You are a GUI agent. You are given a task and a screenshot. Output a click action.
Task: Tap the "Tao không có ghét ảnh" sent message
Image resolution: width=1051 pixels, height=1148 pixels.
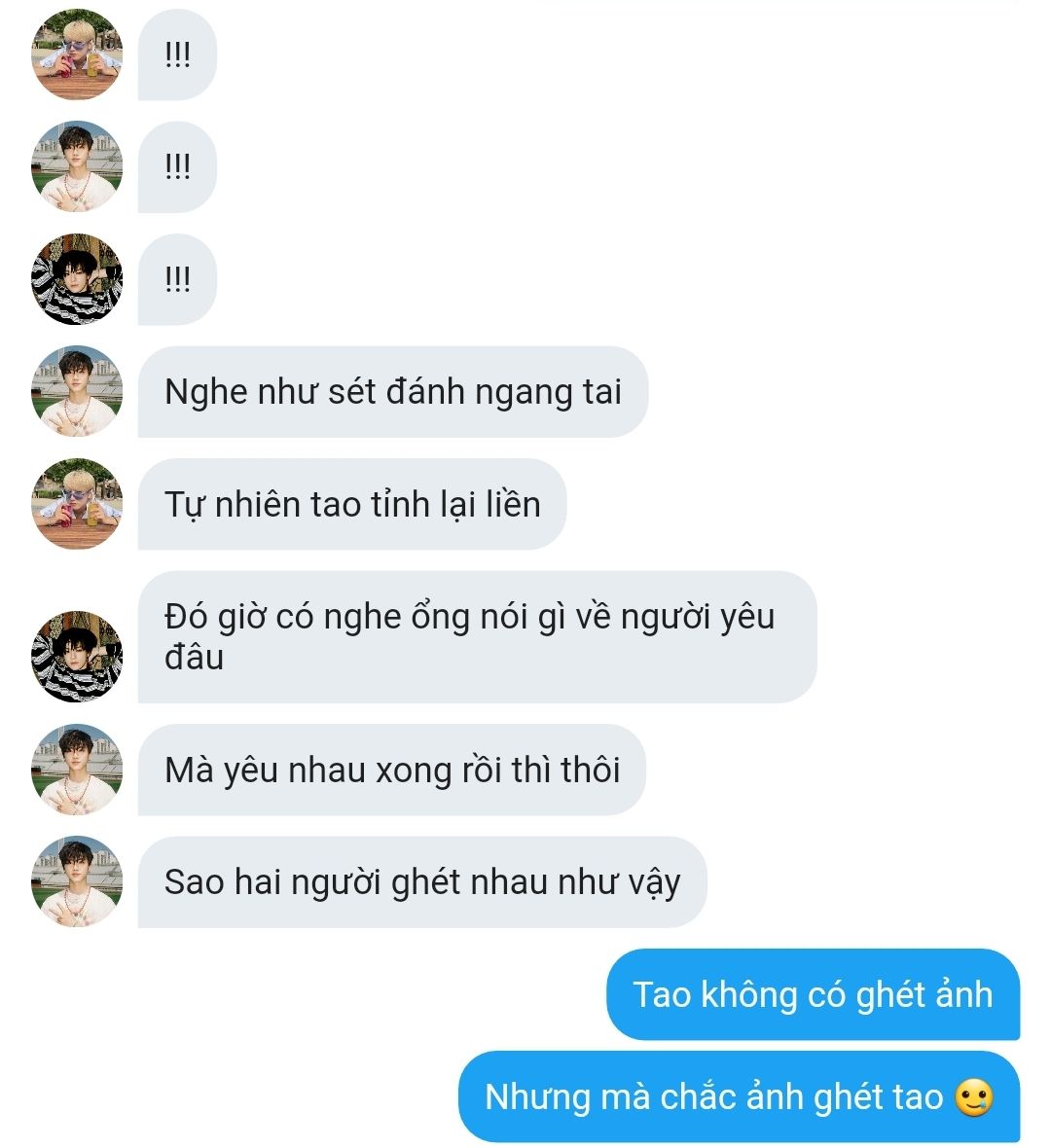pos(813,994)
